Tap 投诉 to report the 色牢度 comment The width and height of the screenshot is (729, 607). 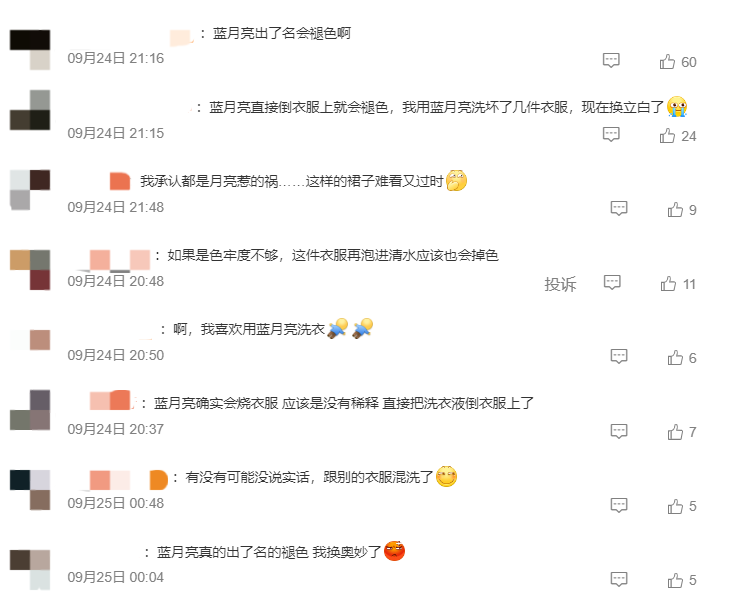coord(560,285)
